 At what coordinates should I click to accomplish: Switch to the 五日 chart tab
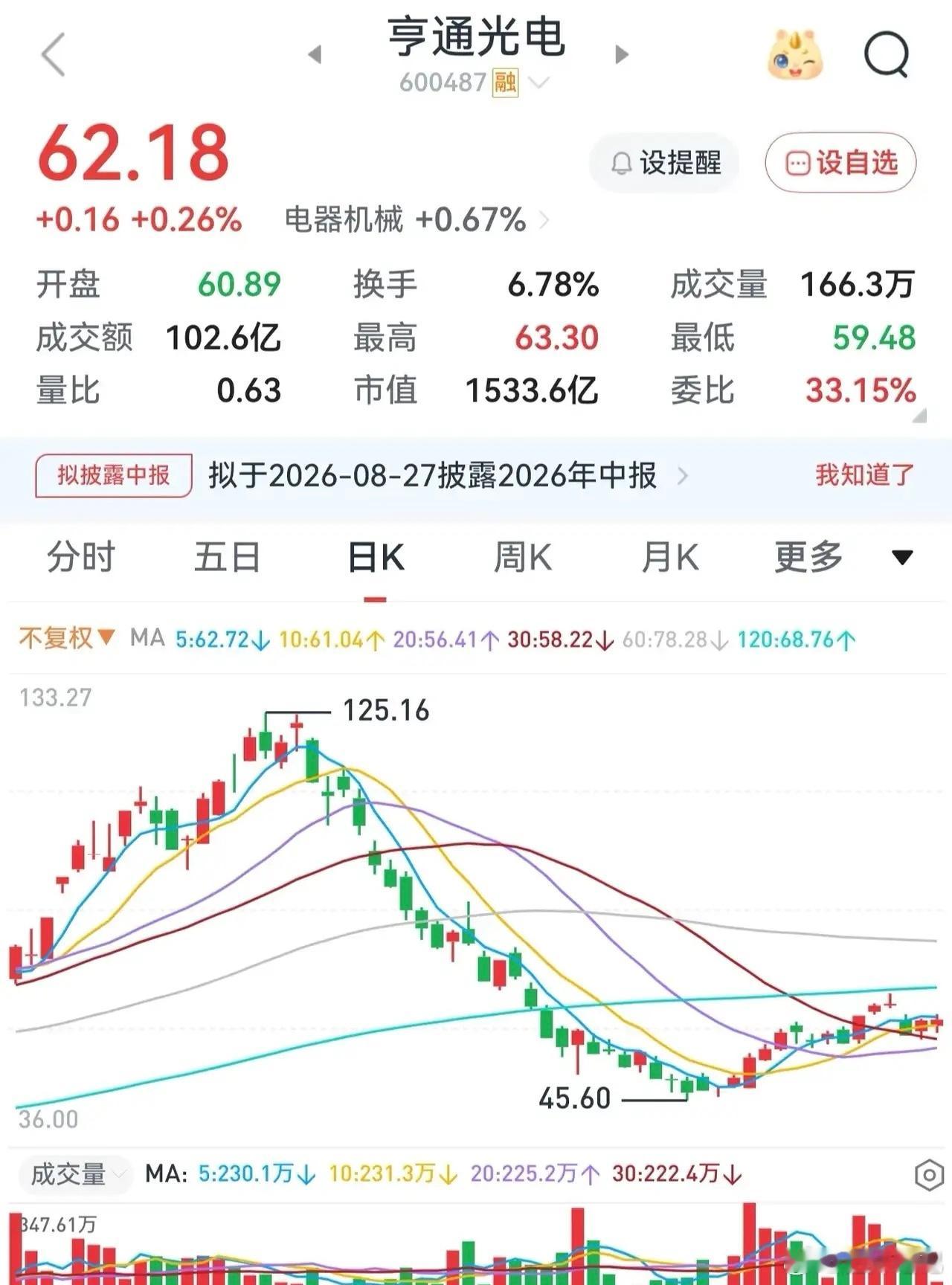[228, 557]
